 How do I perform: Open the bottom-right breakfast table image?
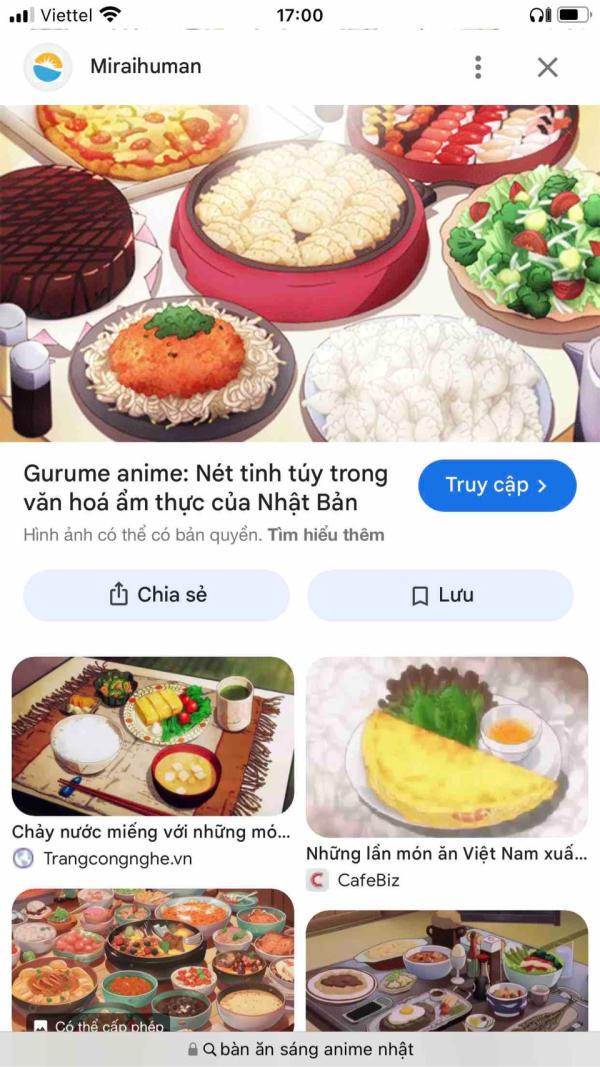[x=447, y=968]
